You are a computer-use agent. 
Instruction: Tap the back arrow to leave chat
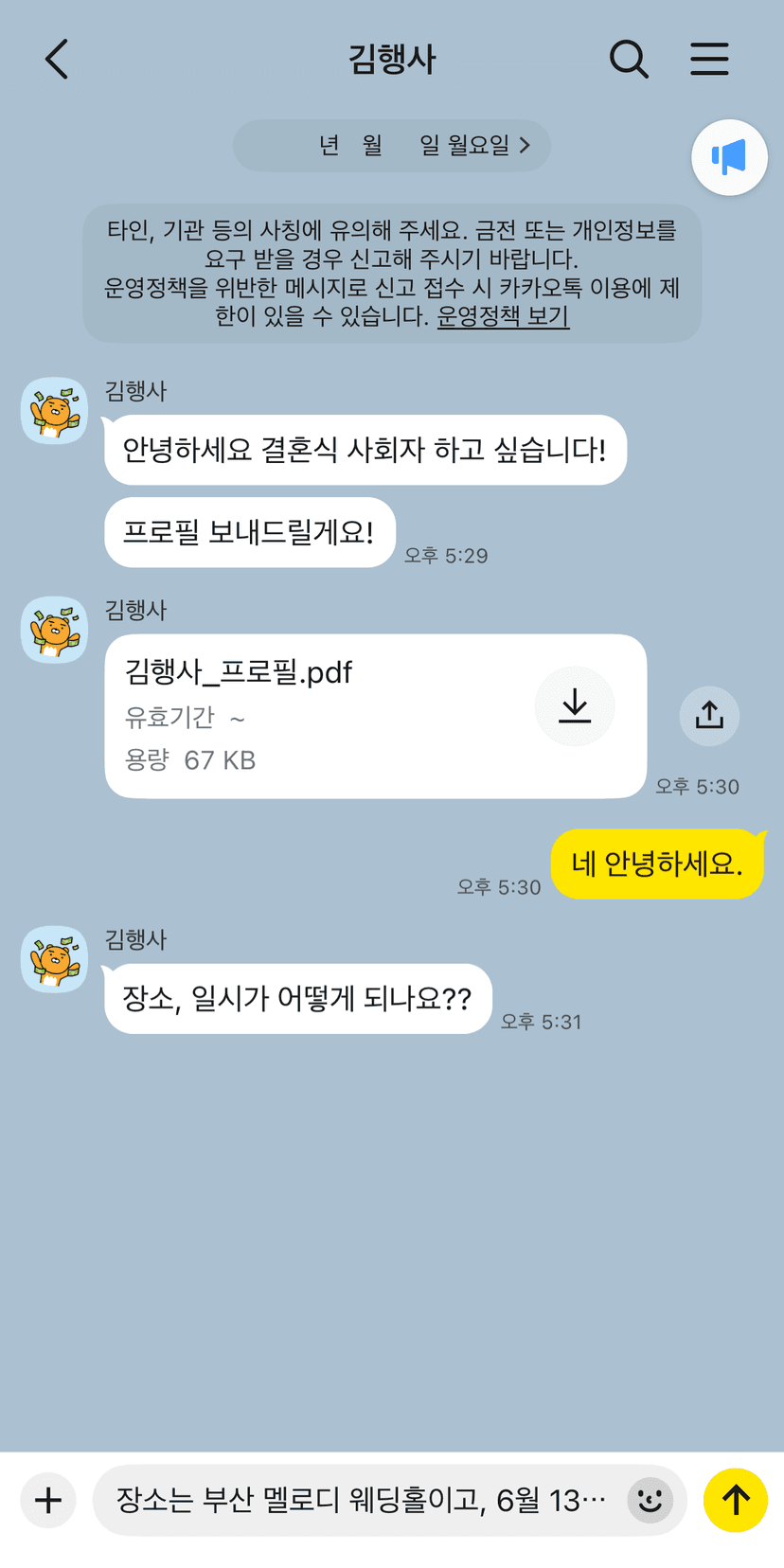[55, 59]
